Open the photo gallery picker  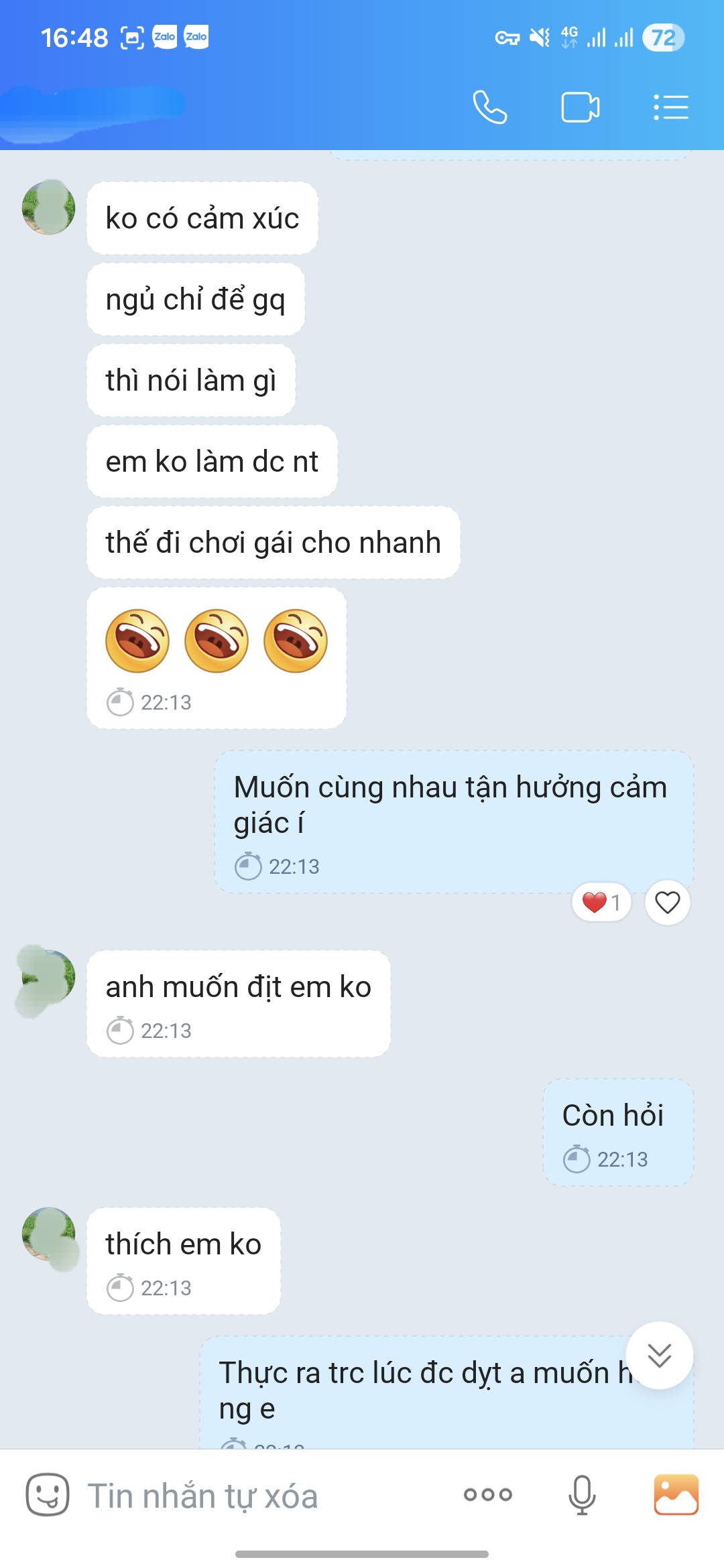coord(676,1494)
